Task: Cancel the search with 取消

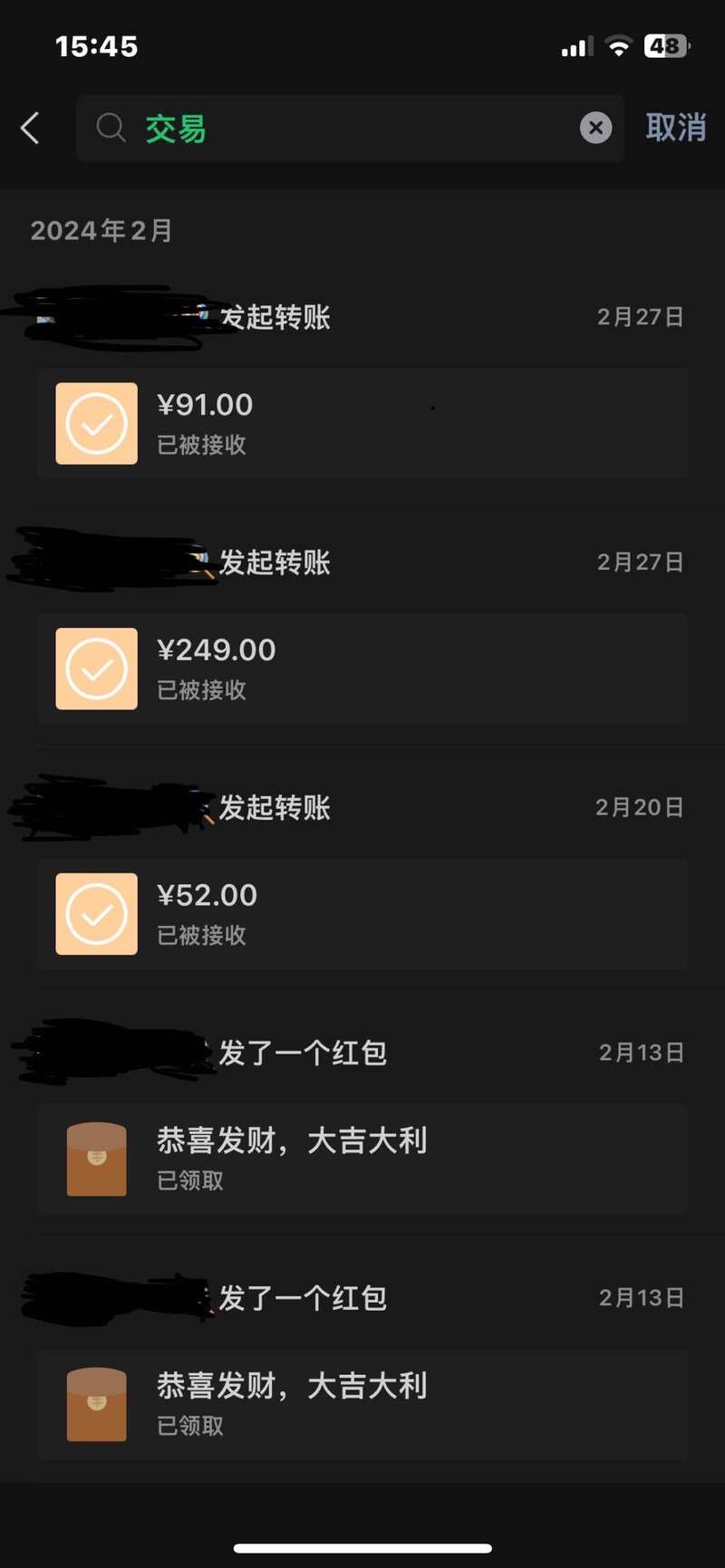Action: (675, 128)
